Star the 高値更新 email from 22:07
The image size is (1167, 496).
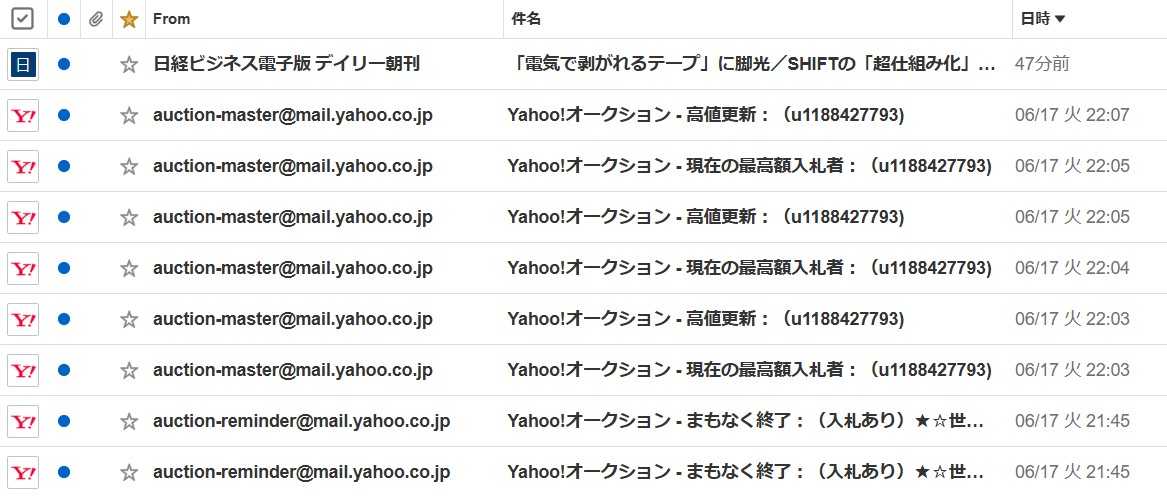(x=128, y=115)
